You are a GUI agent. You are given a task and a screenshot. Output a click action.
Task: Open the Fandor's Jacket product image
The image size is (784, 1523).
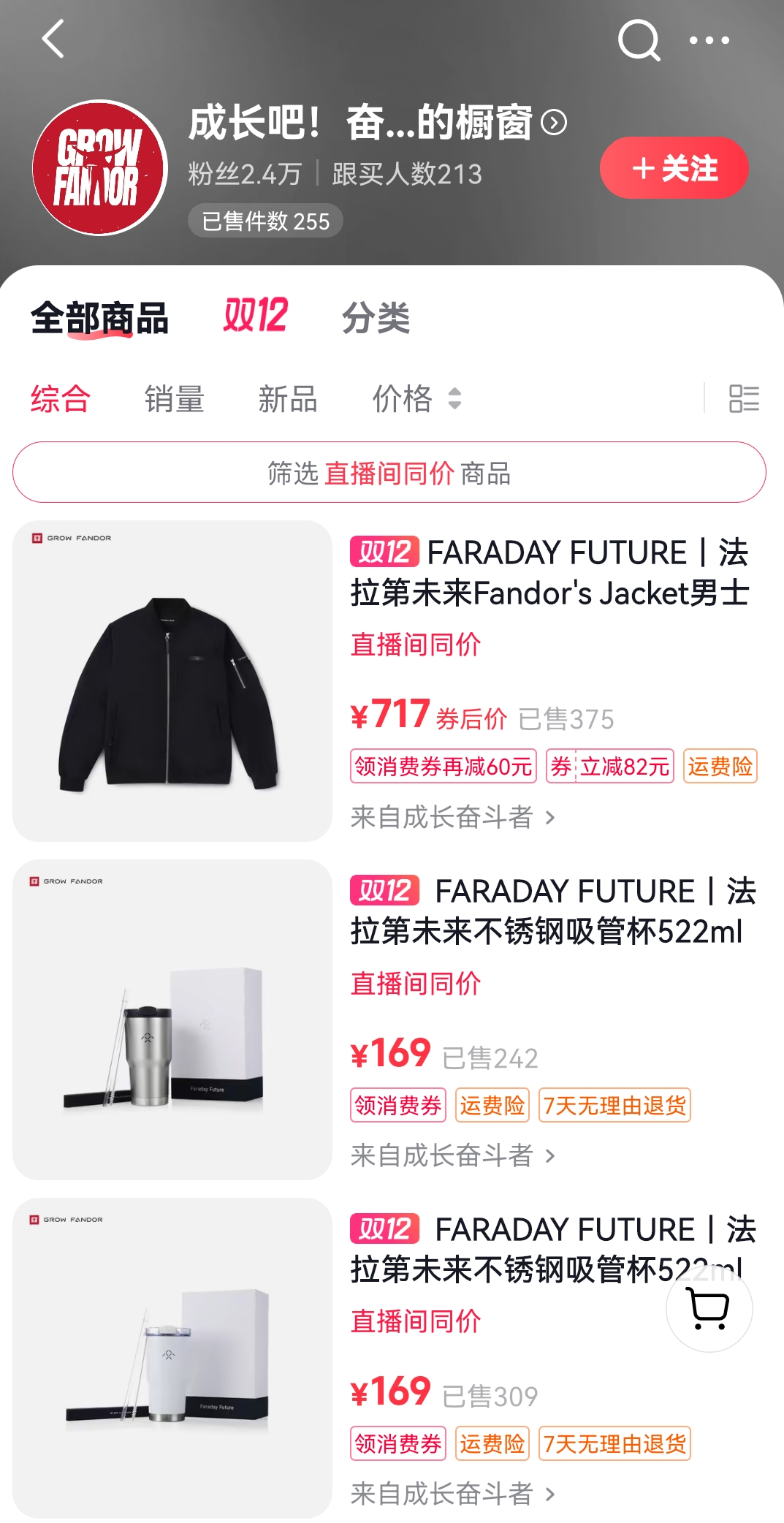(x=172, y=681)
